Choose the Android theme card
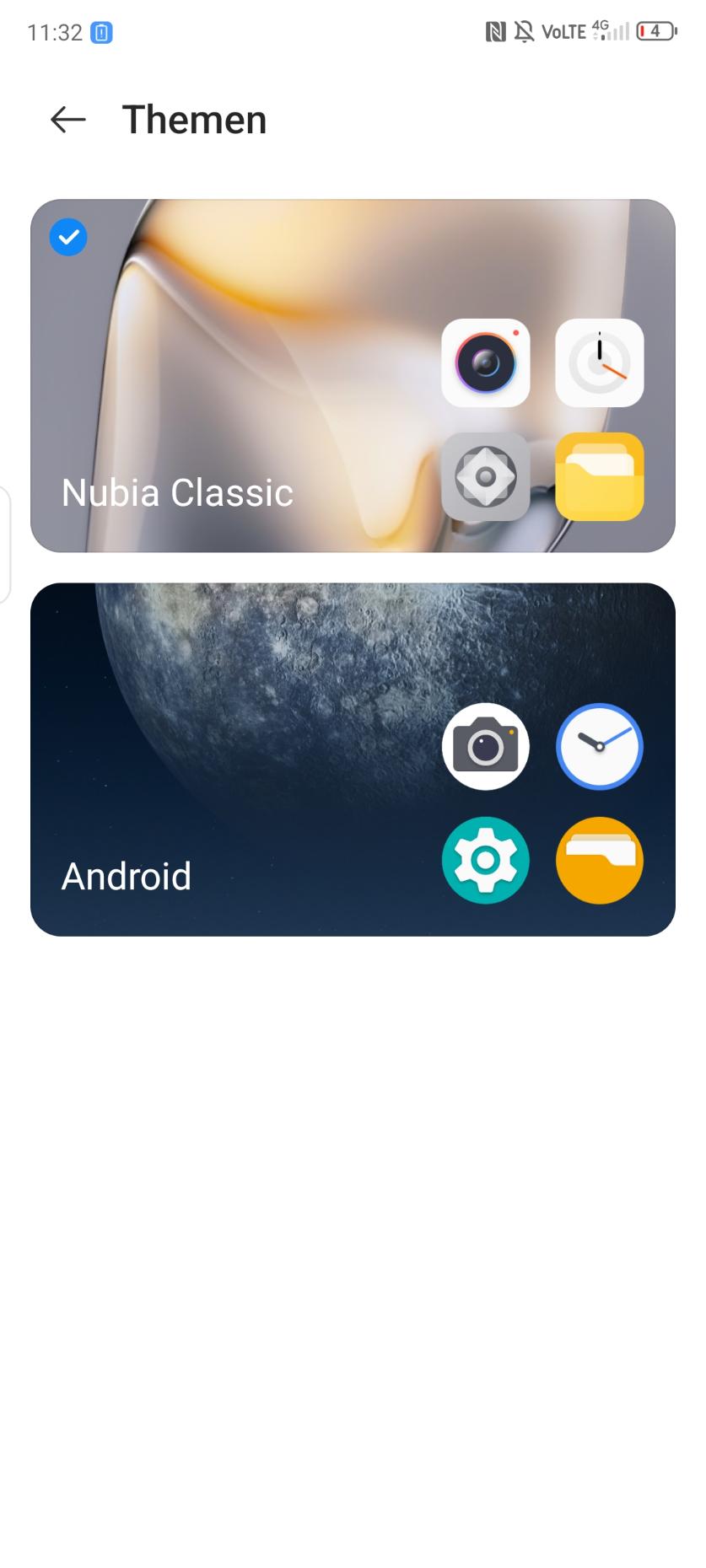Screen dimensions: 706x1568 (353, 760)
